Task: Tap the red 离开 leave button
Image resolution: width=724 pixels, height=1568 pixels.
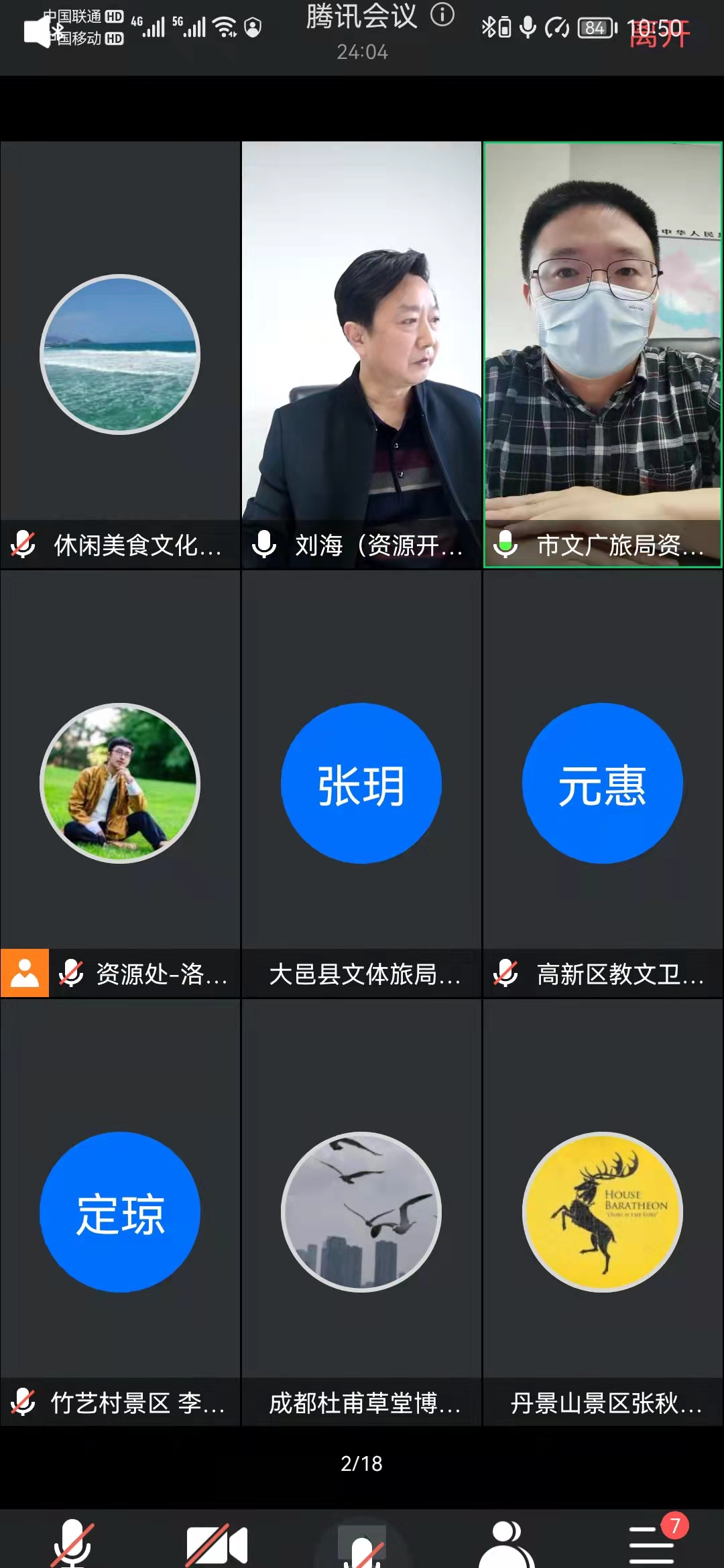Action: (659, 34)
